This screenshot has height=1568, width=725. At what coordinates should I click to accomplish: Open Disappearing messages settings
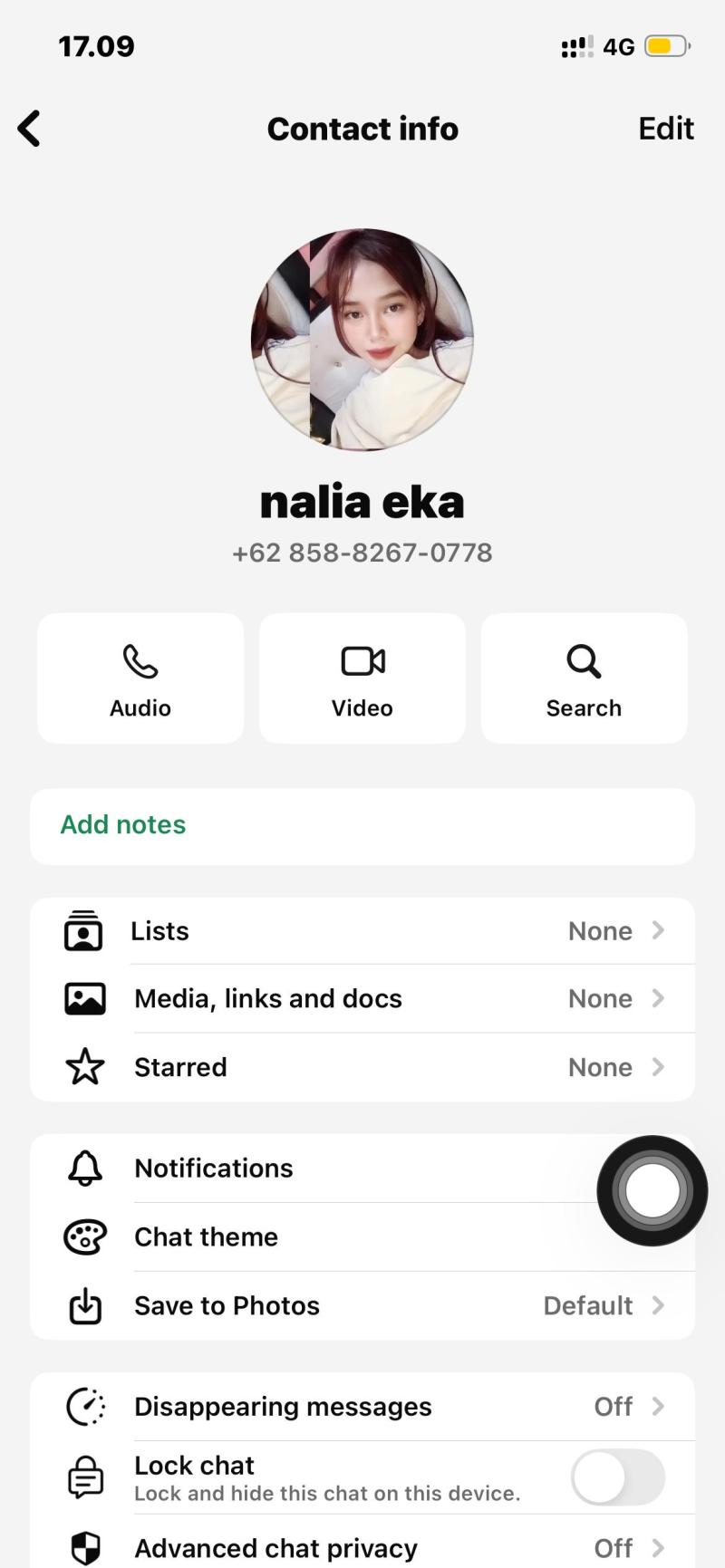(x=362, y=1407)
